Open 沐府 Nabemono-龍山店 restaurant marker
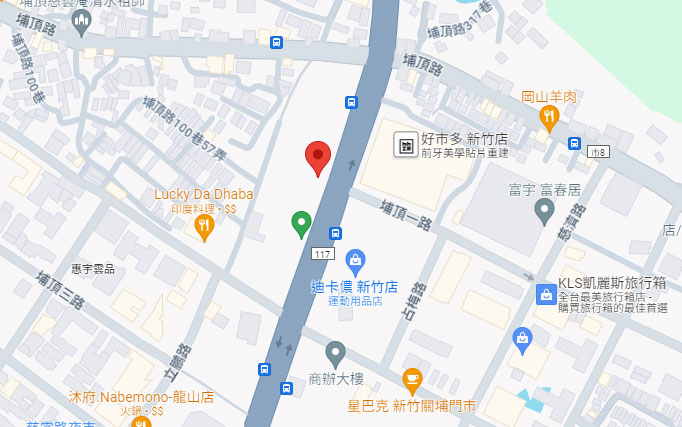 click(x=141, y=421)
